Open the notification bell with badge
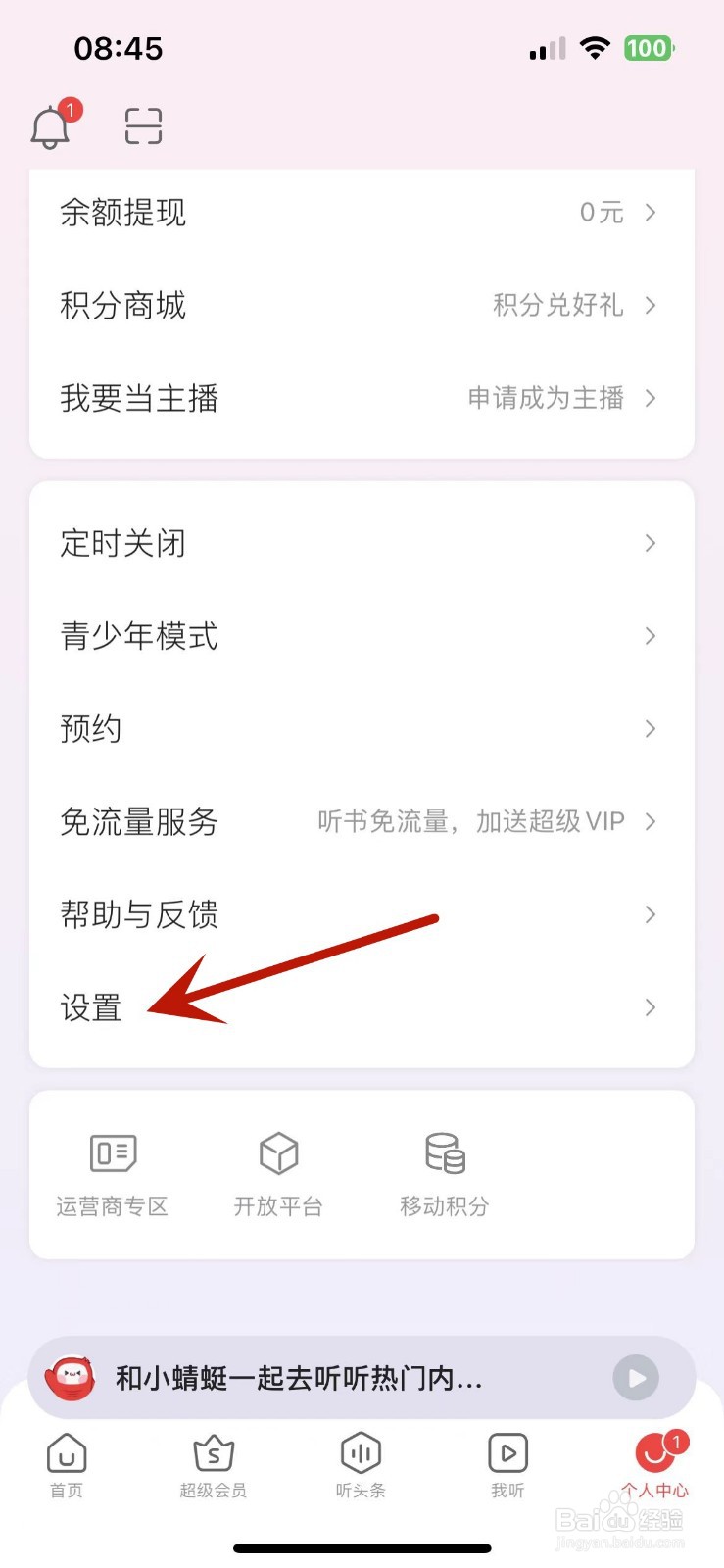The height and width of the screenshot is (1568, 724). click(x=51, y=125)
